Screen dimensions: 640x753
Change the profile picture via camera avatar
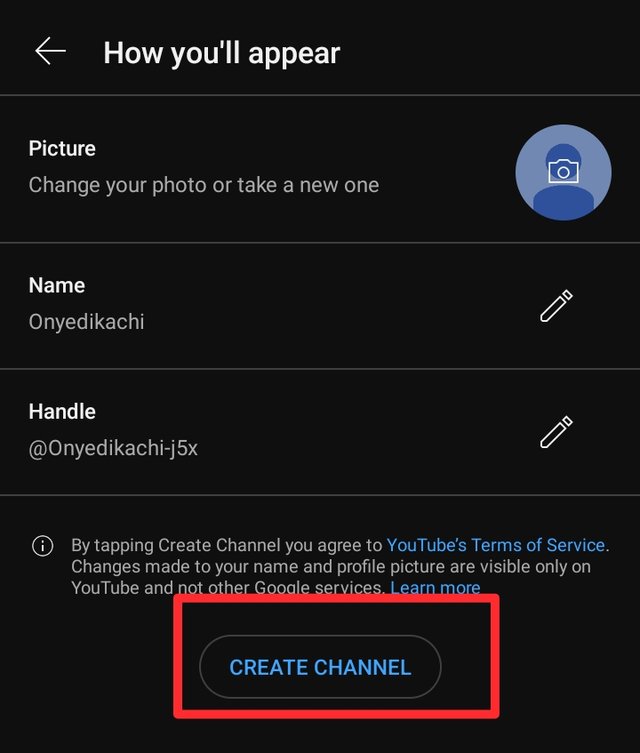tap(563, 172)
